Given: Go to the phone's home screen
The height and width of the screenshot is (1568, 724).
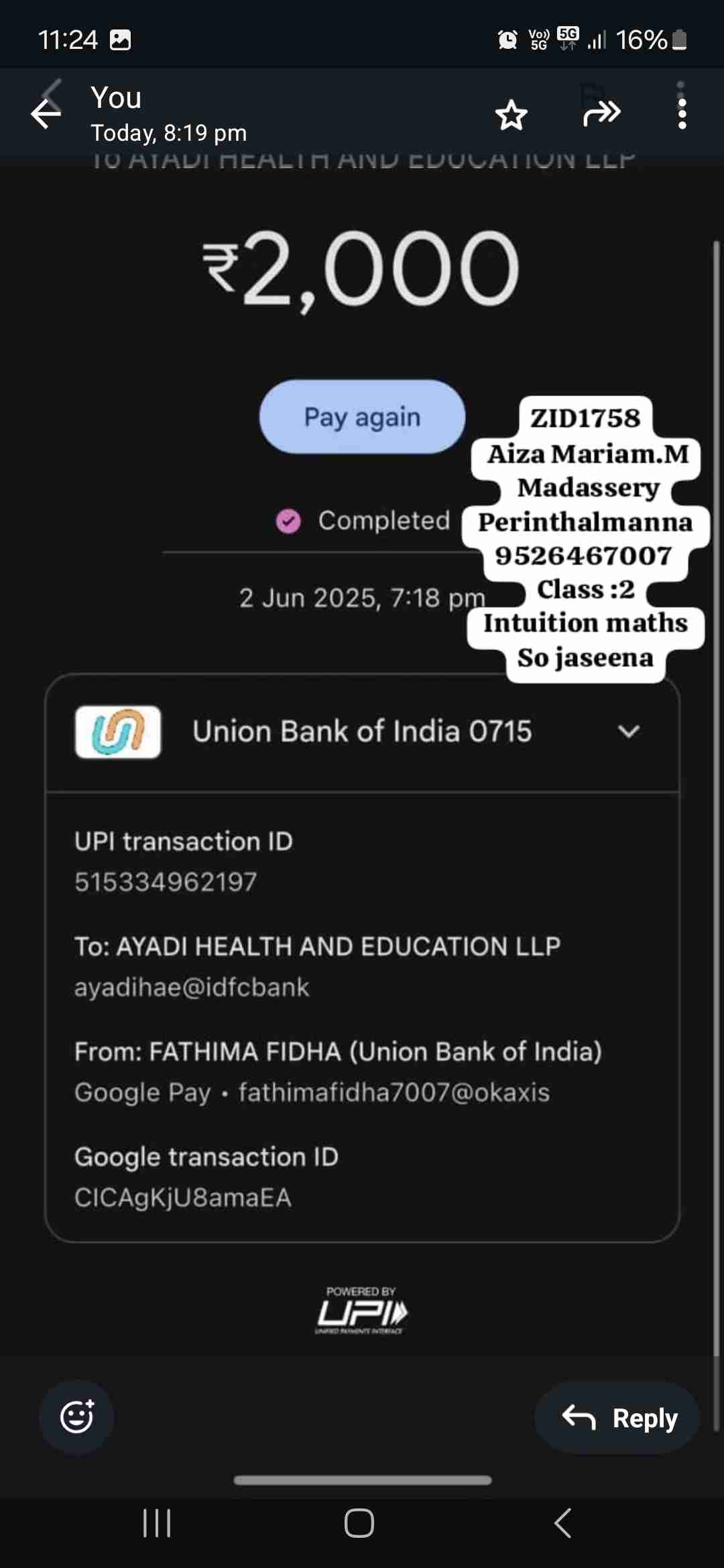Looking at the screenshot, I should (x=359, y=1522).
